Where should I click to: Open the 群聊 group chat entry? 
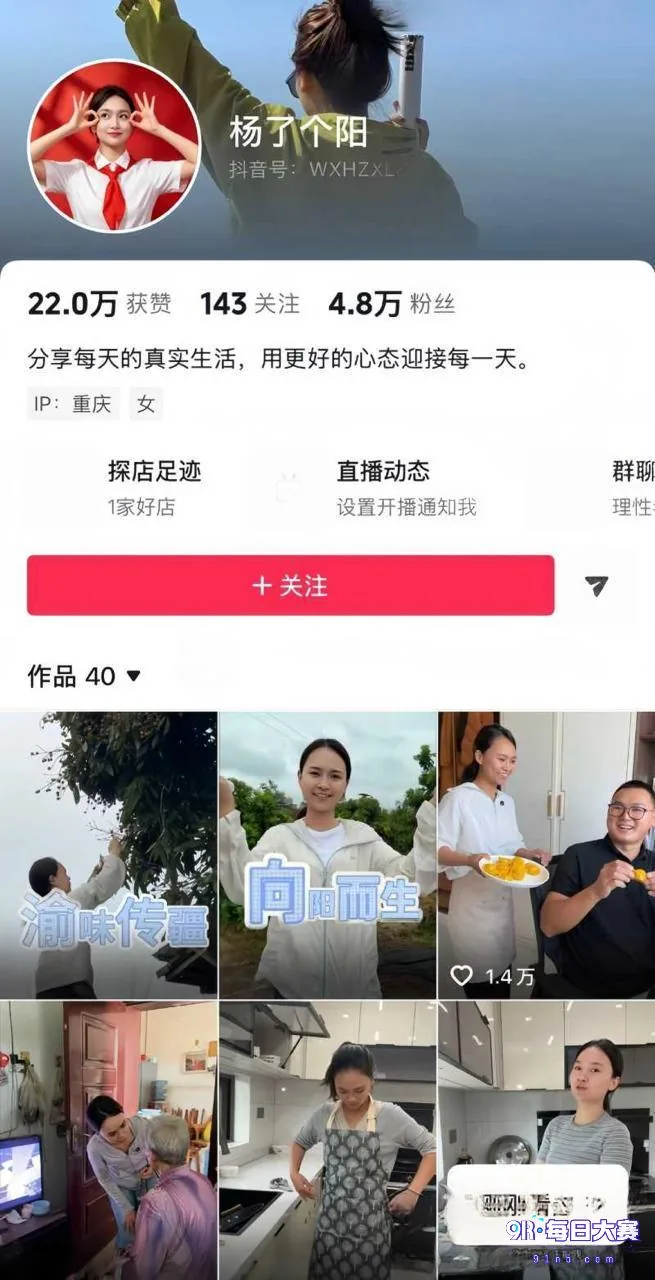(x=633, y=487)
